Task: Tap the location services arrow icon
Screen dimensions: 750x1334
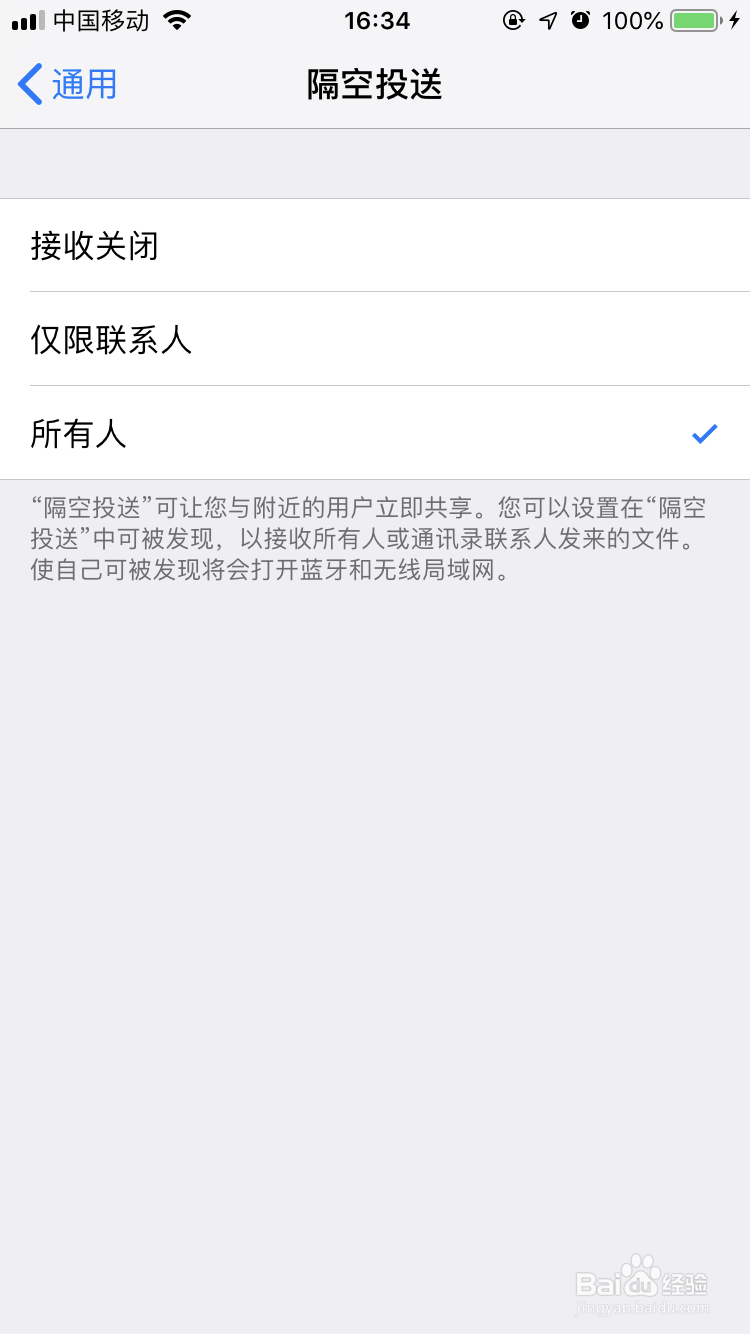Action: [546, 19]
